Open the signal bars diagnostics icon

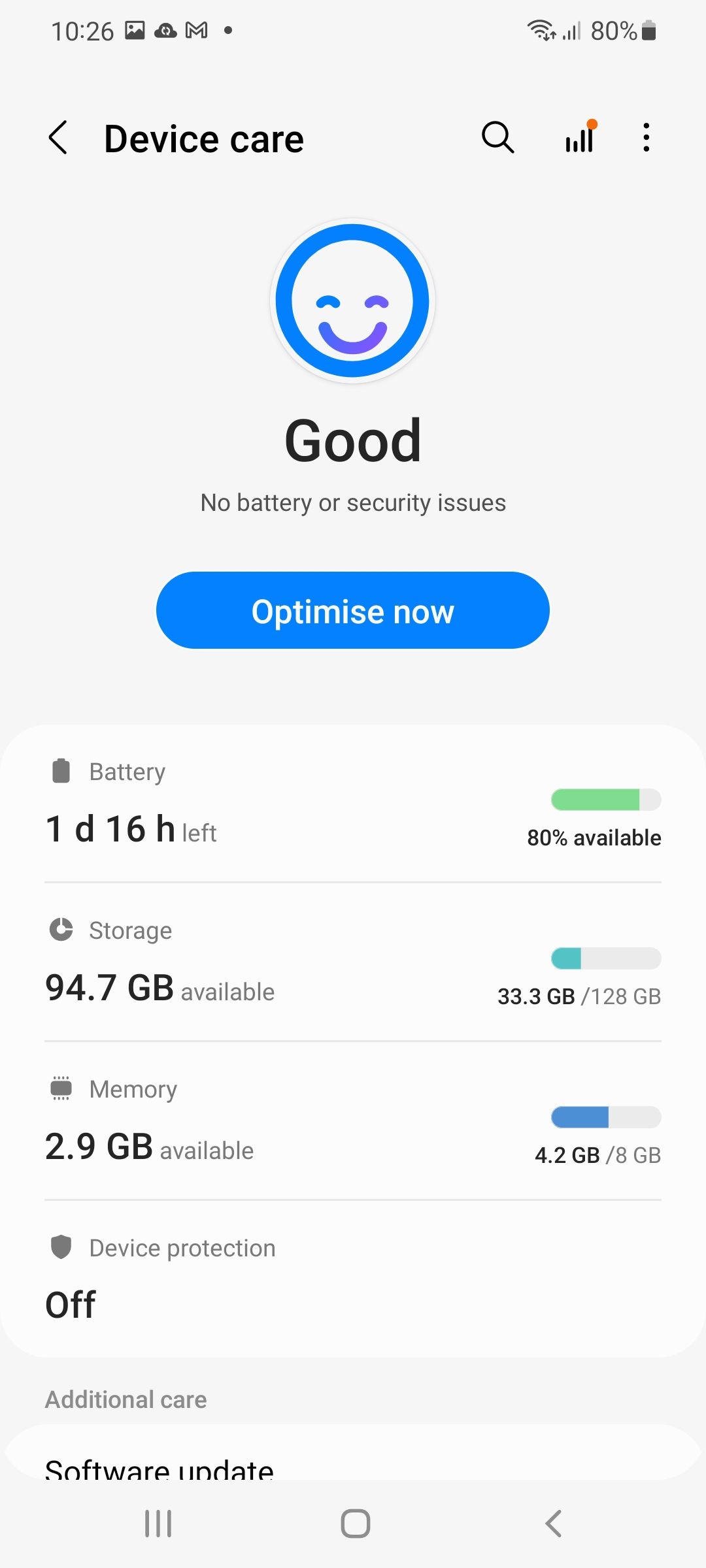pos(580,137)
